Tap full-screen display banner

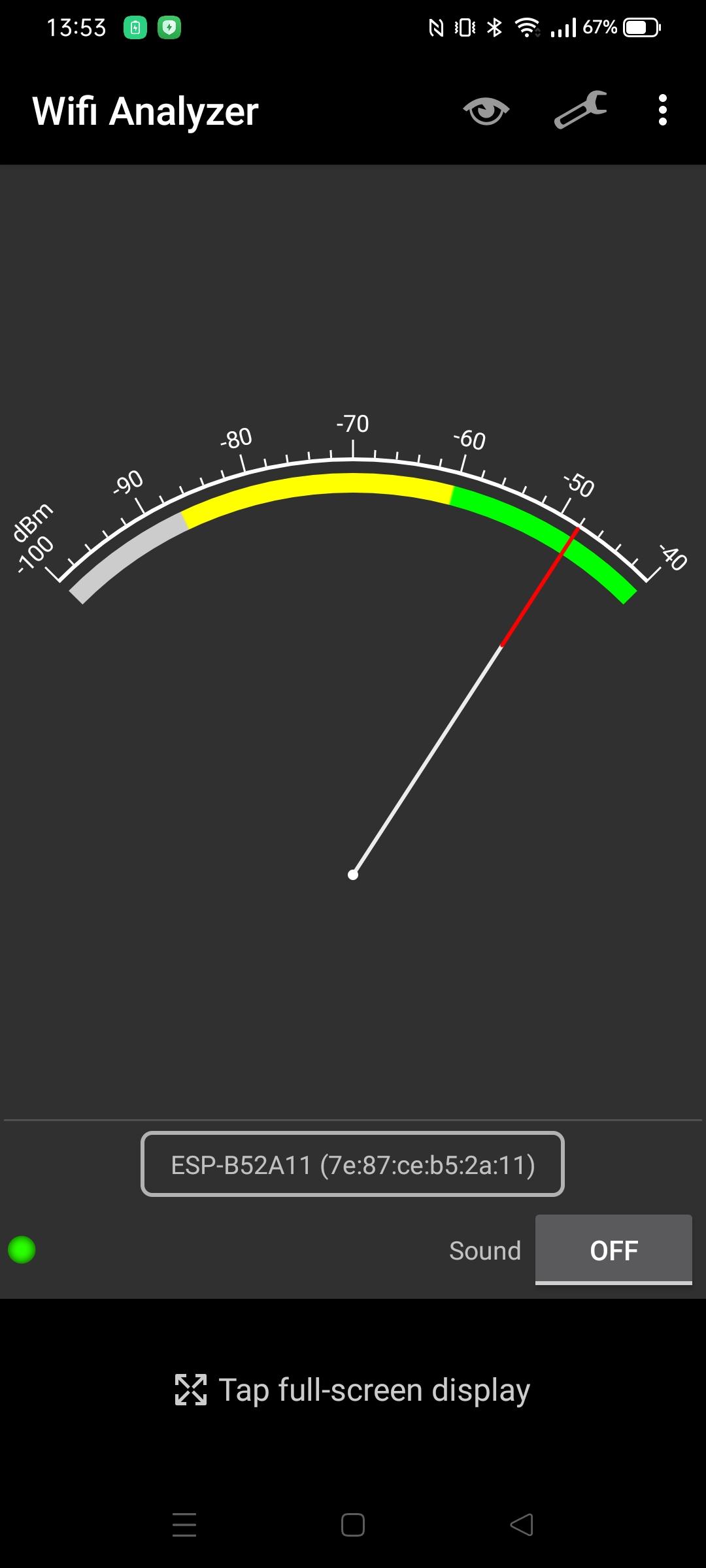click(352, 1390)
